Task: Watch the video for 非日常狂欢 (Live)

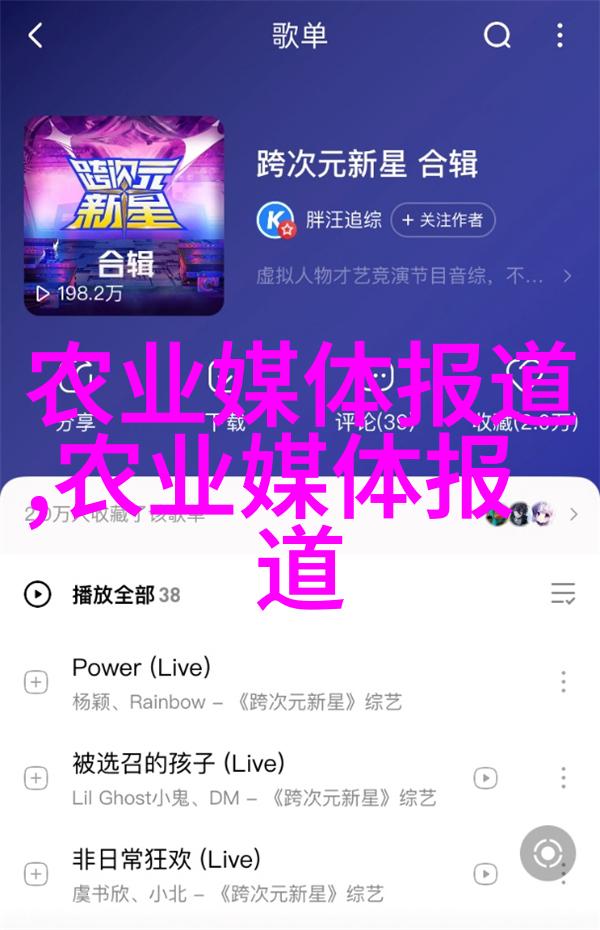Action: coord(485,872)
